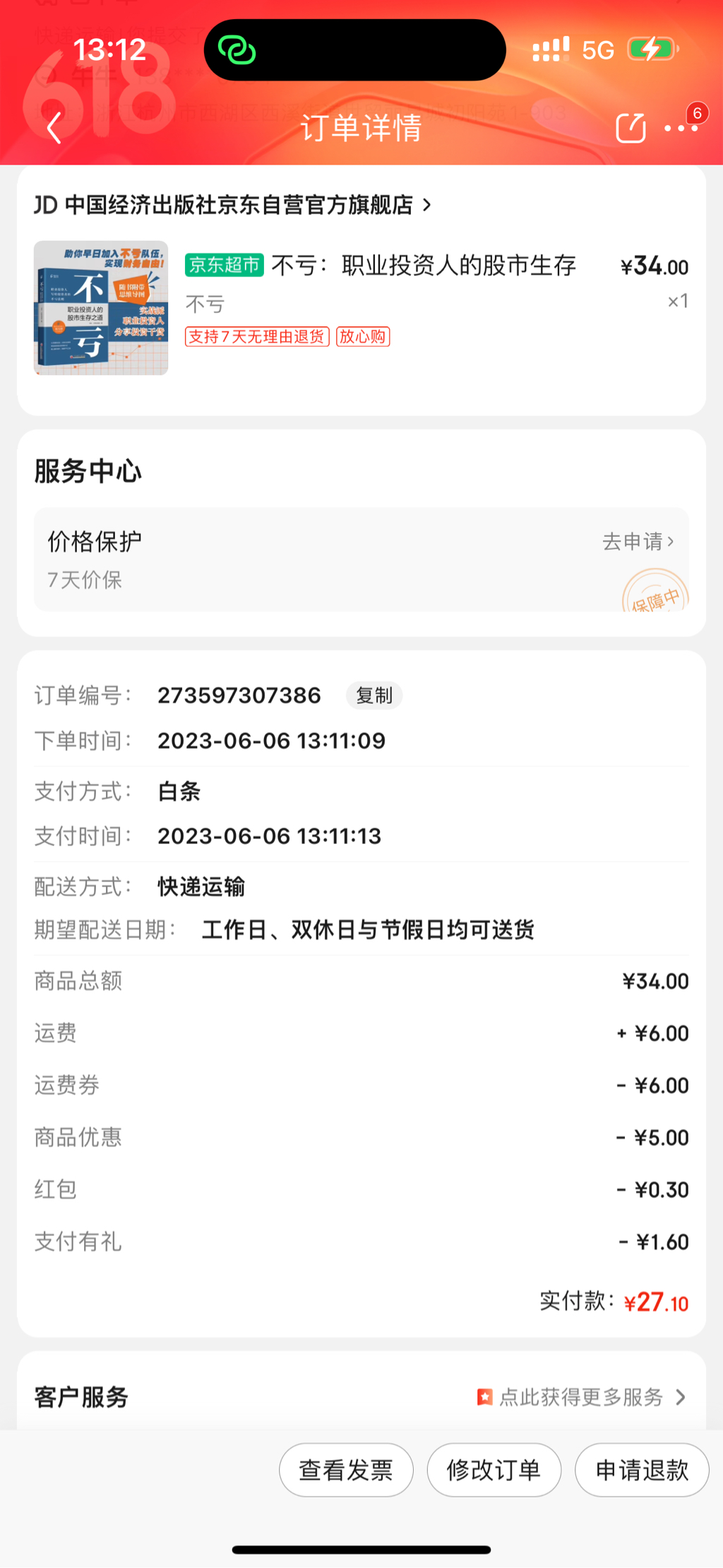Modify the order with 修改订单
Image resolution: width=723 pixels, height=1568 pixels.
[x=494, y=1470]
